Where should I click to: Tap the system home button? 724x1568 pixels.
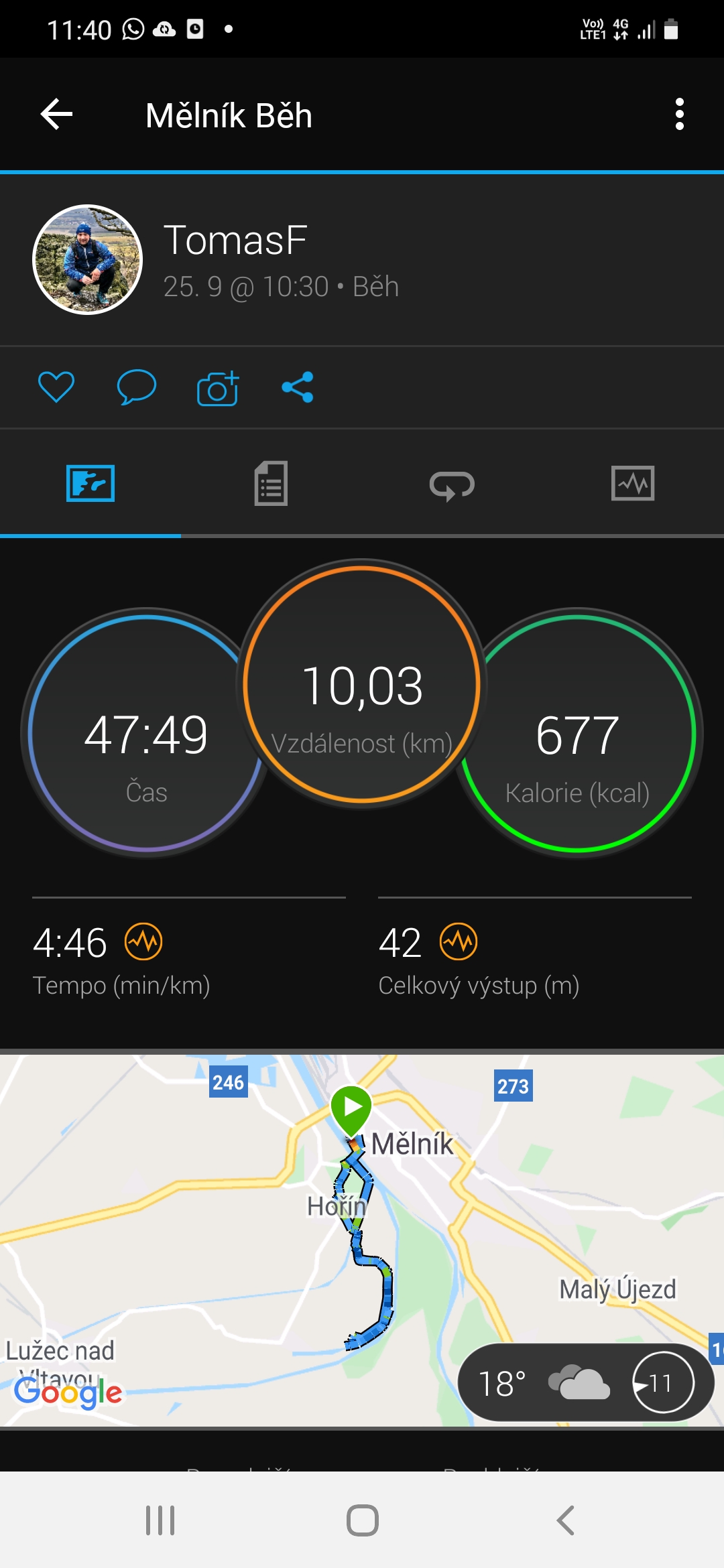363,1520
